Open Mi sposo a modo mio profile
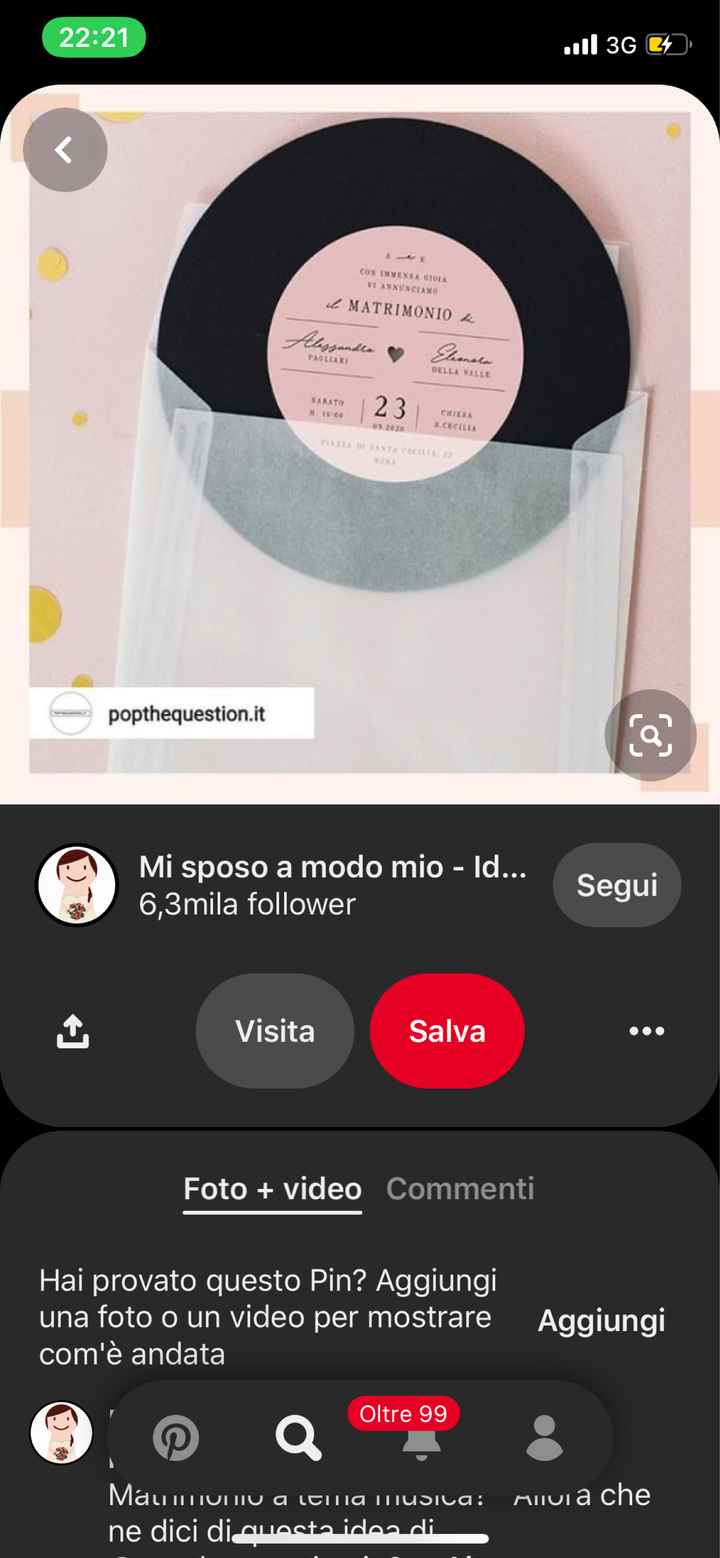The width and height of the screenshot is (720, 1558). tap(77, 885)
